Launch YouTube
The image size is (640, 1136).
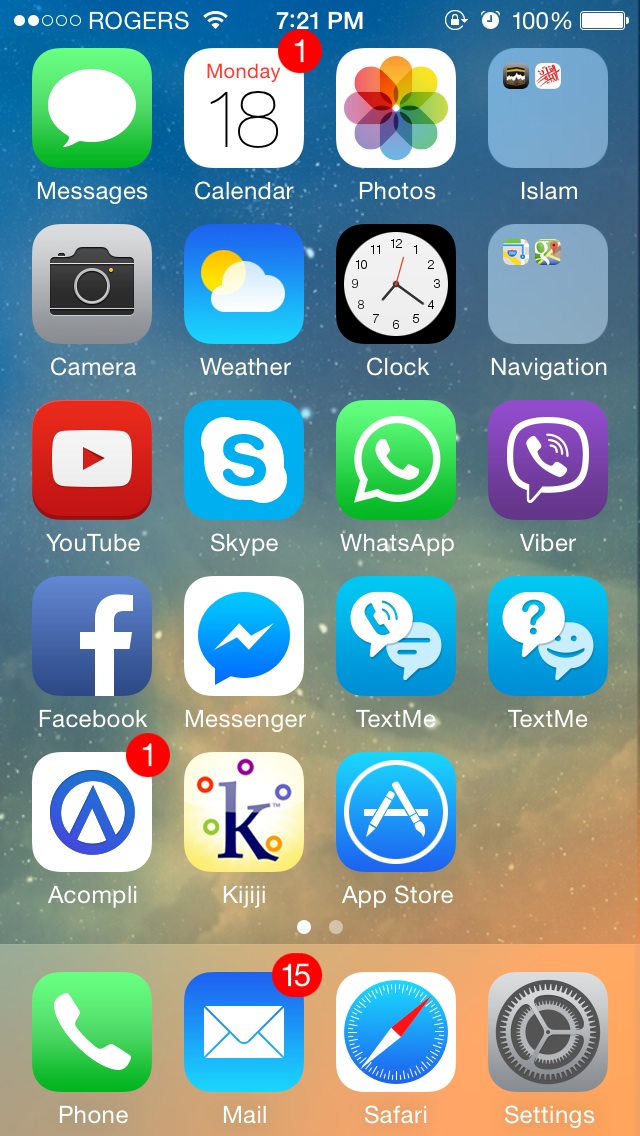tap(92, 460)
